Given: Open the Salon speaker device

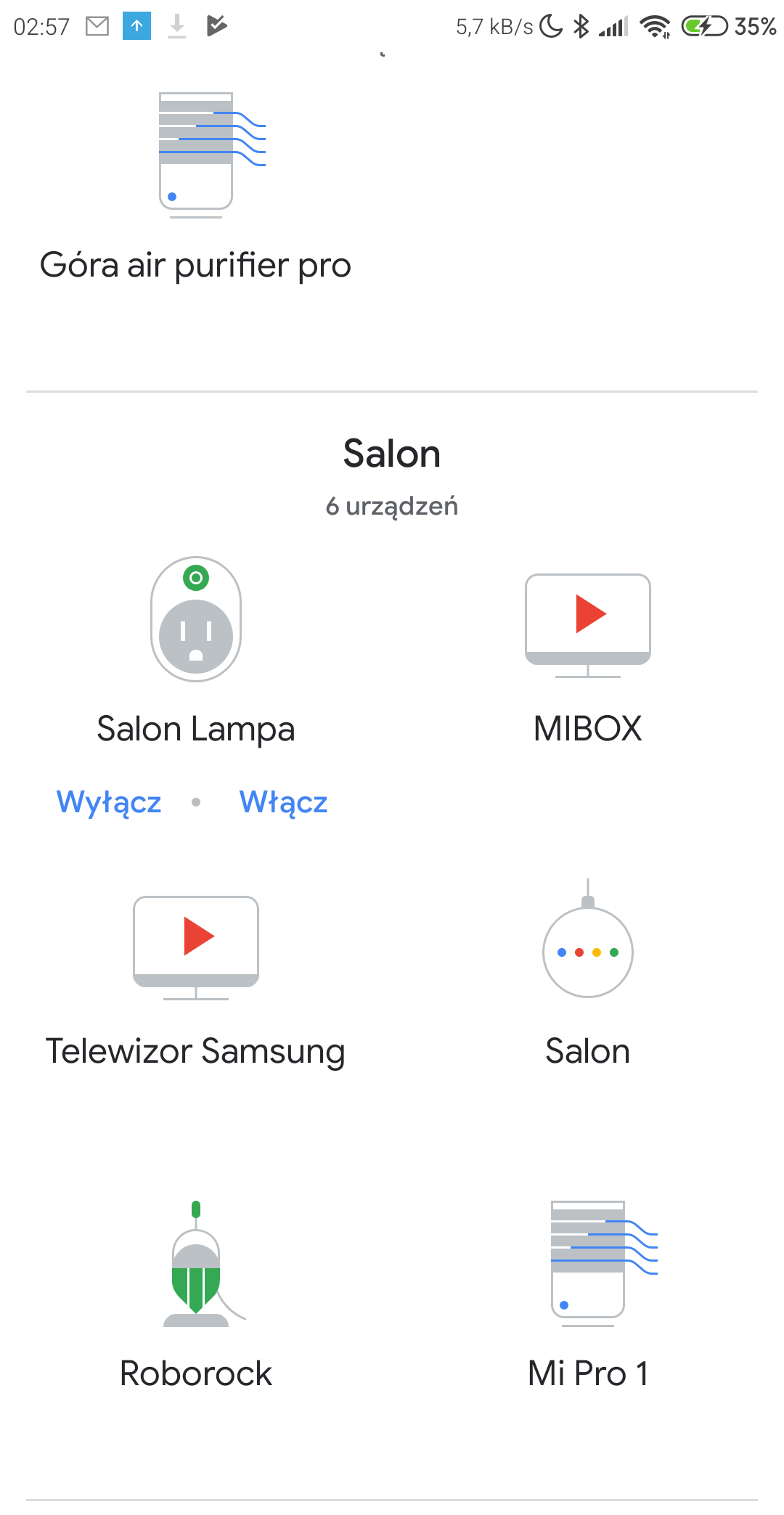Looking at the screenshot, I should pyautogui.click(x=587, y=973).
